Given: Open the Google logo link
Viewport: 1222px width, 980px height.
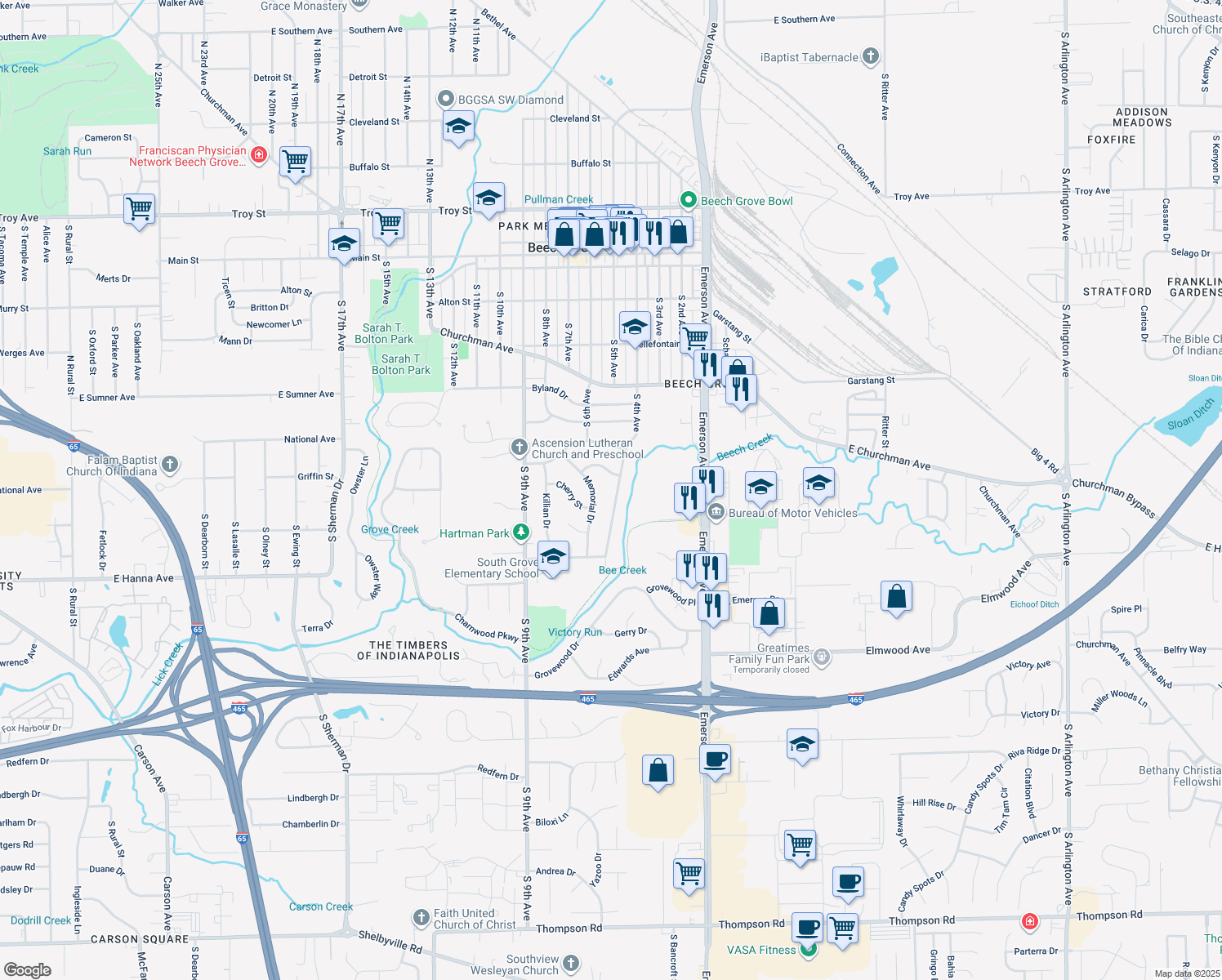Looking at the screenshot, I should 28,969.
